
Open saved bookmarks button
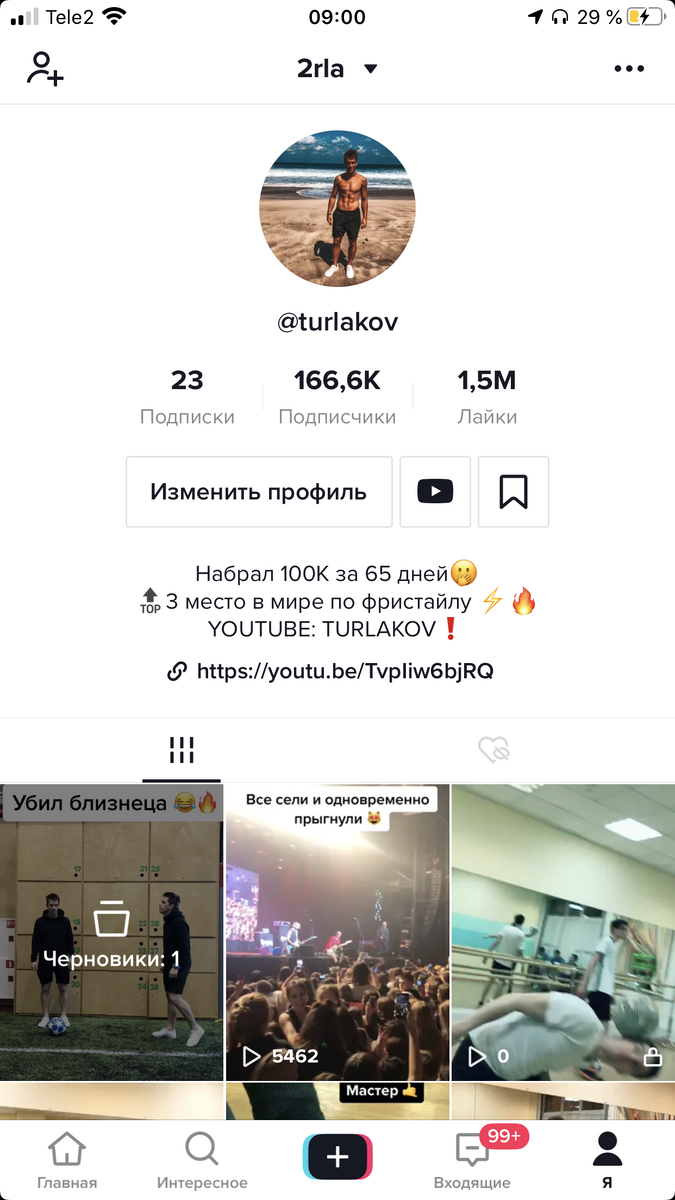(513, 492)
